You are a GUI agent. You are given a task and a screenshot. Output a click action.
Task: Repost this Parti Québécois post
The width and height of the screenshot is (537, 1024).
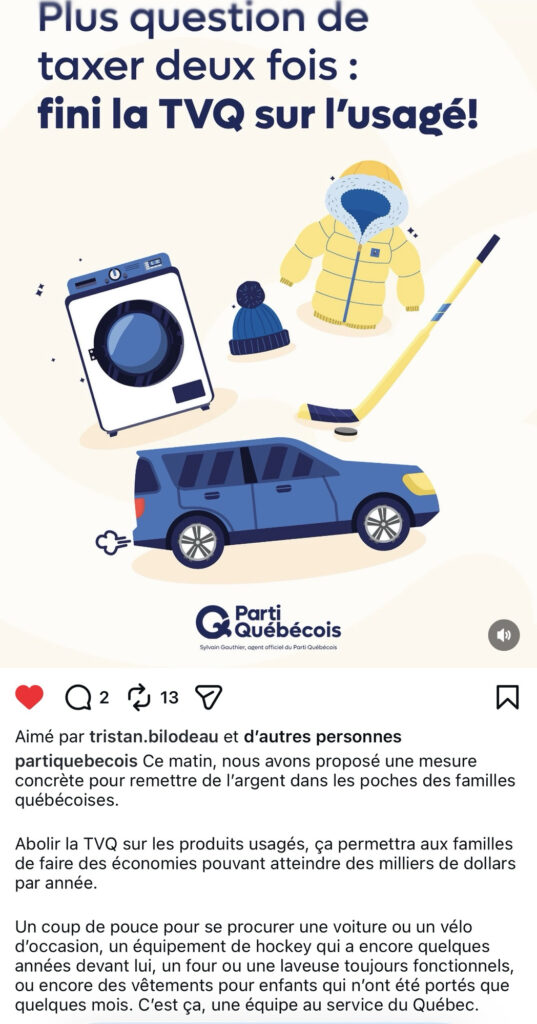click(138, 697)
